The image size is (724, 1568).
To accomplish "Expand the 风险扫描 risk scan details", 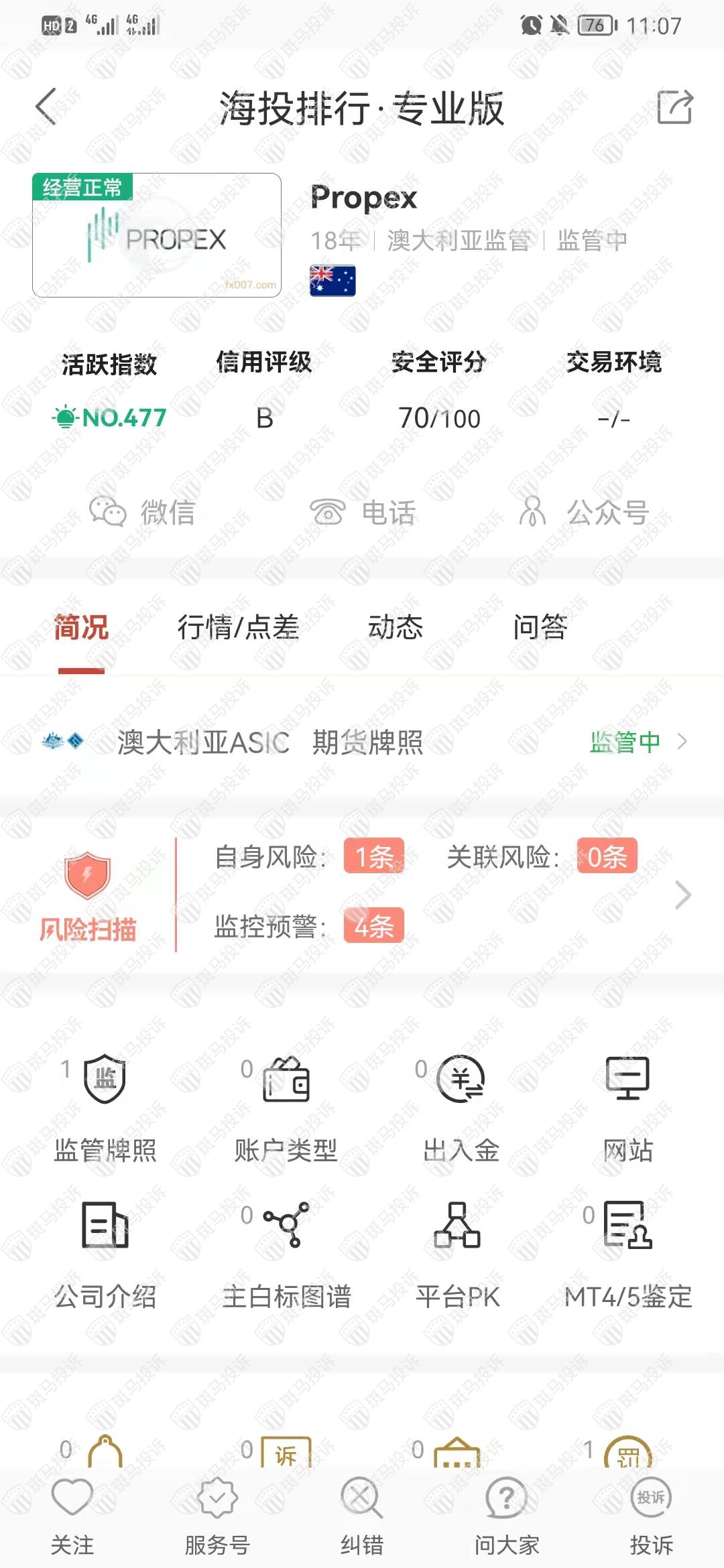I will point(682,895).
